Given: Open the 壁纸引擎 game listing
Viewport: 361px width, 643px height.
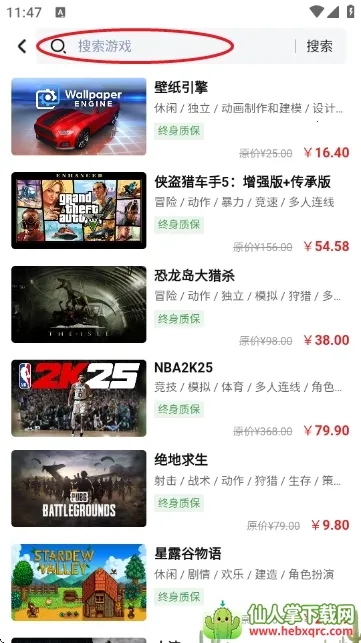Looking at the screenshot, I should [x=180, y=116].
